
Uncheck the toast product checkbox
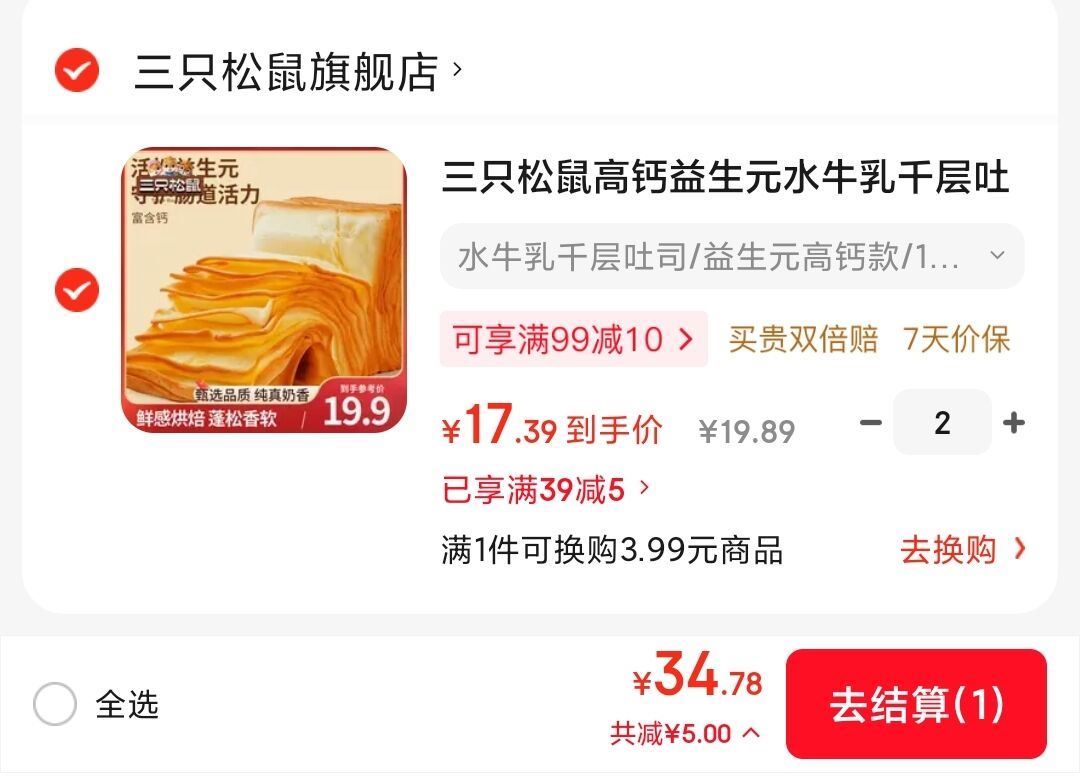click(x=76, y=289)
